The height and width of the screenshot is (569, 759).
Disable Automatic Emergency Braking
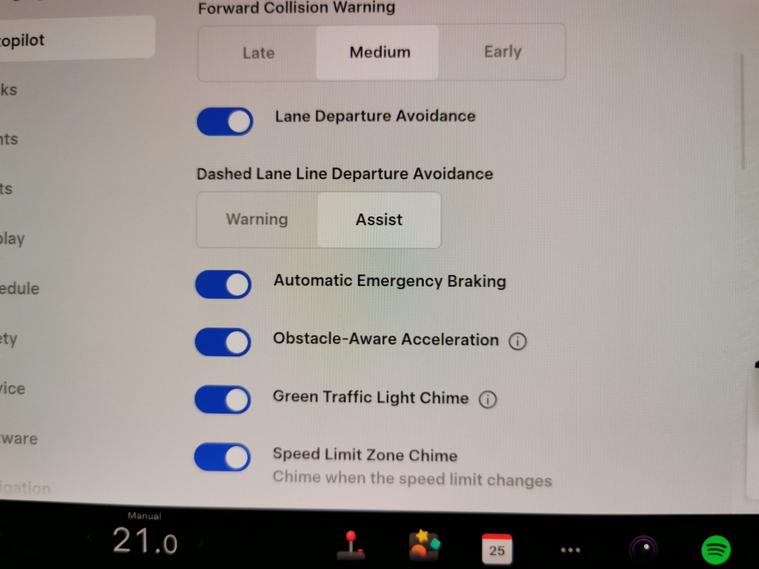point(223,285)
